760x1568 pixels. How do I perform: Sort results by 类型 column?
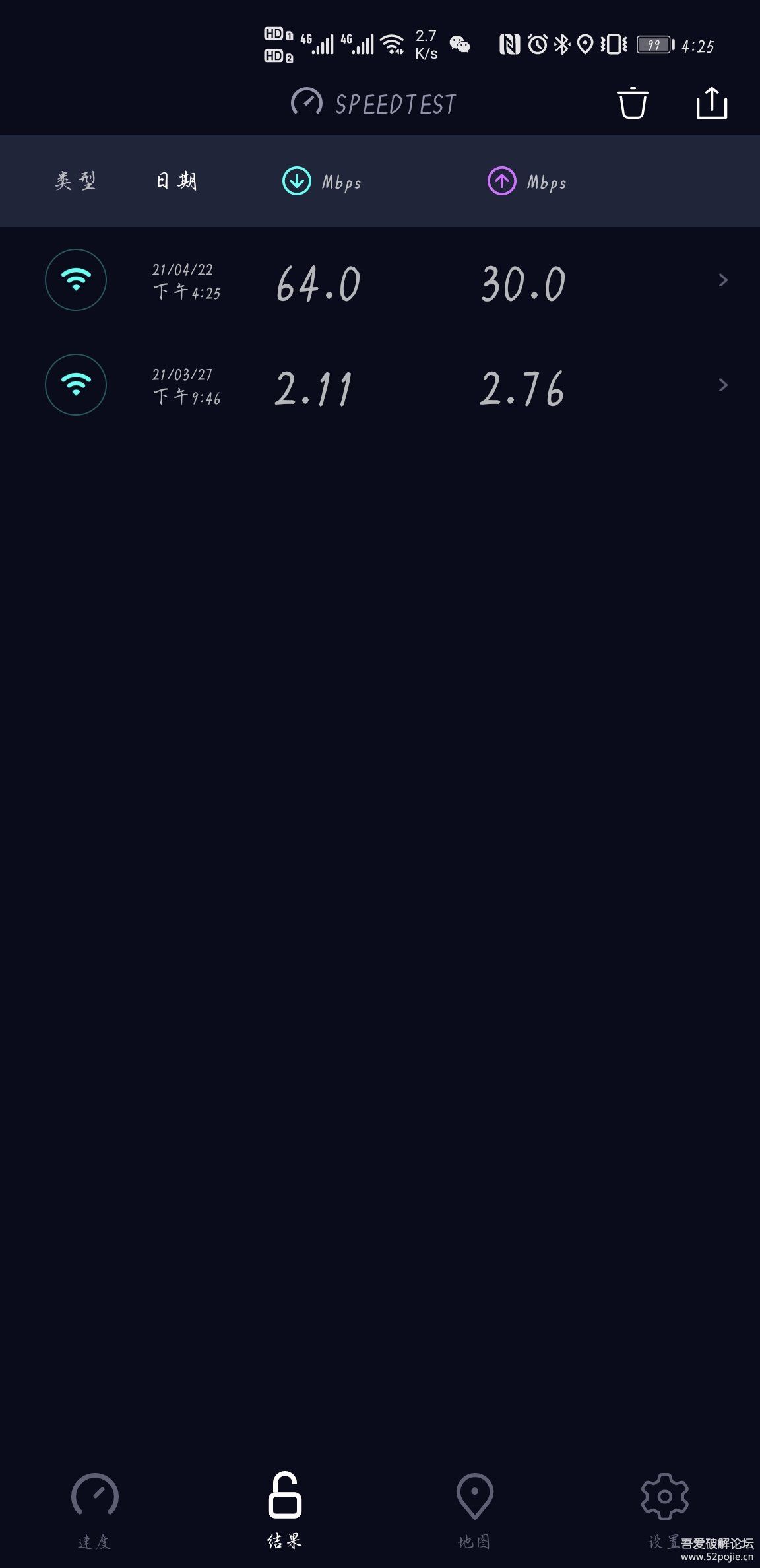(x=75, y=181)
